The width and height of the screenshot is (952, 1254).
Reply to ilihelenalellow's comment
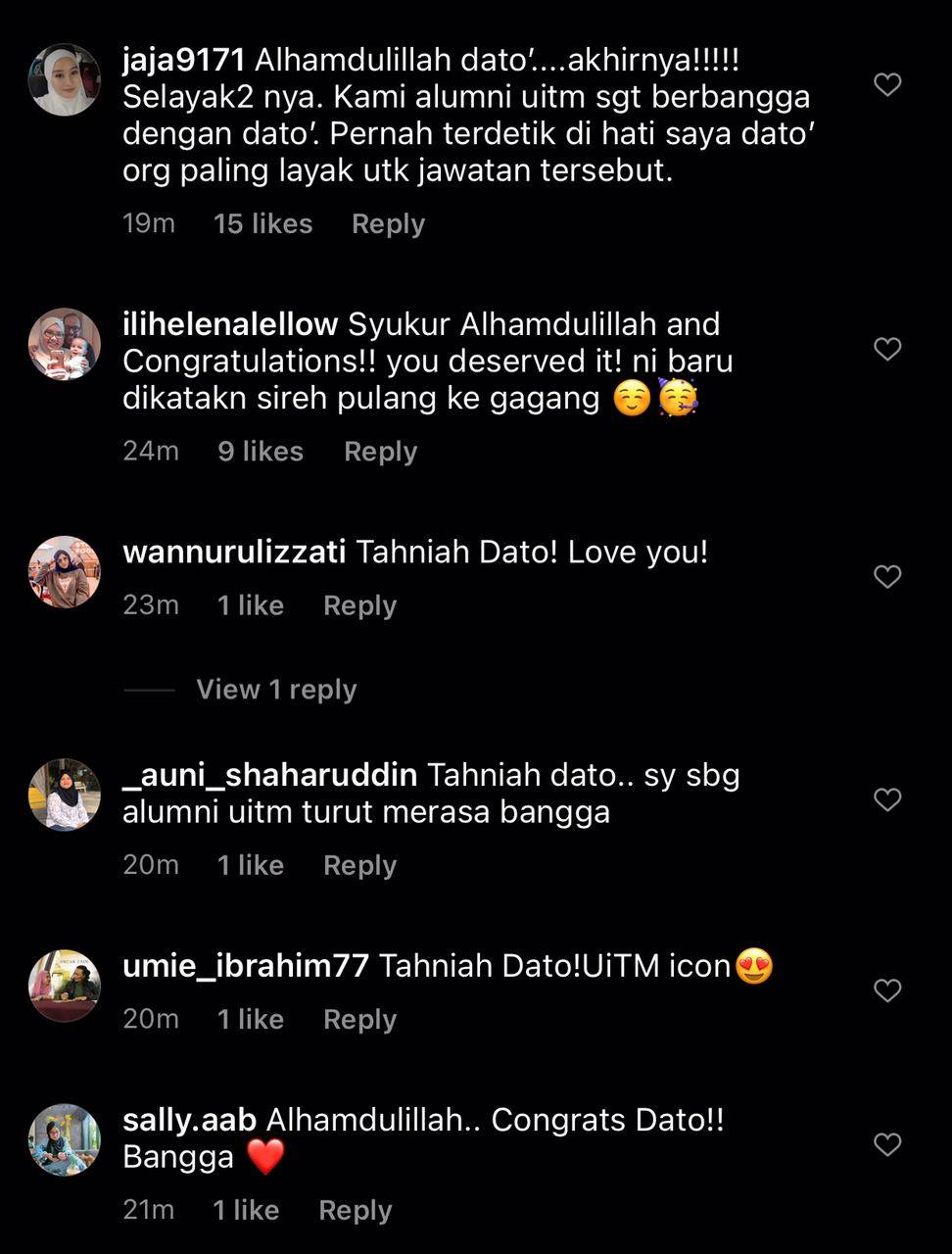tap(380, 452)
